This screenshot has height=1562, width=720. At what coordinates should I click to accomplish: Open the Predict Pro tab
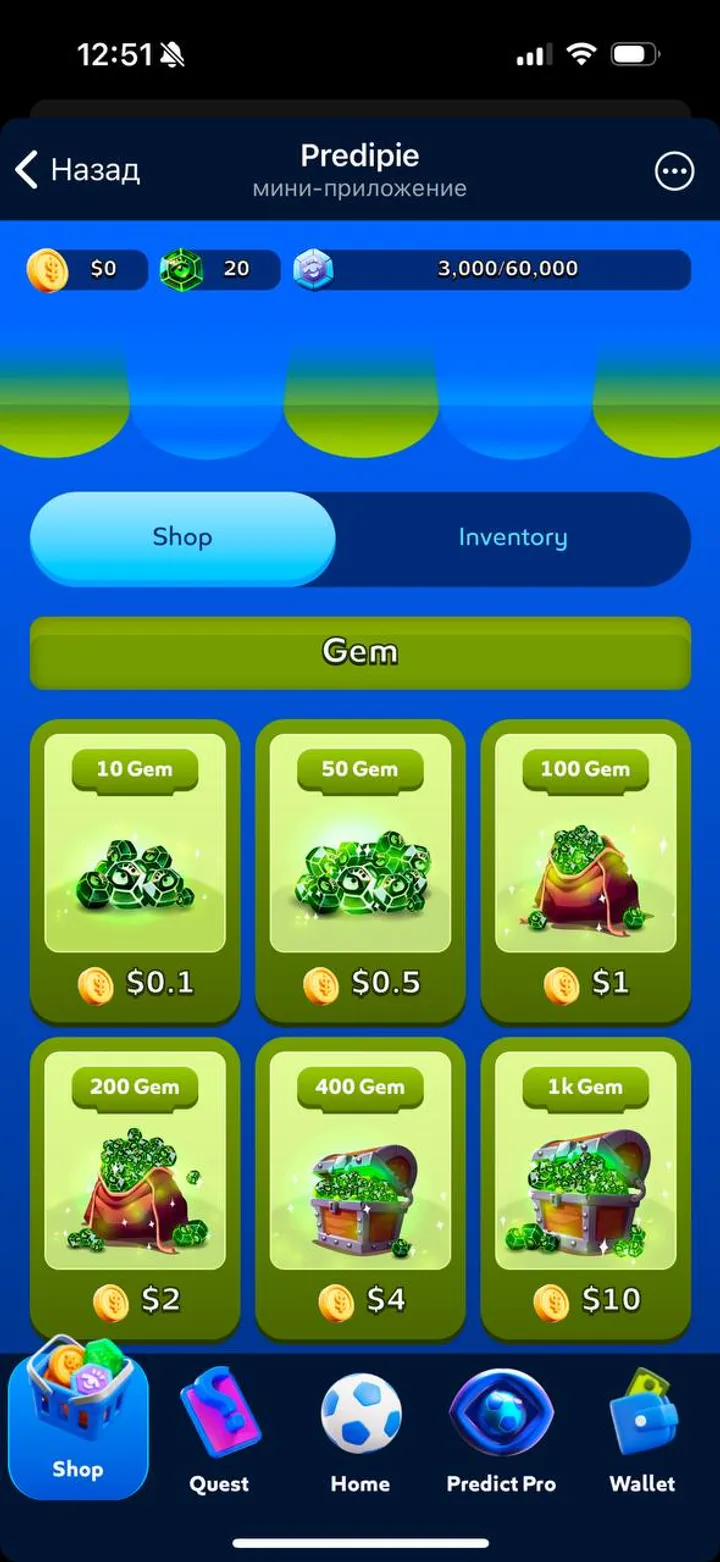pos(501,1432)
